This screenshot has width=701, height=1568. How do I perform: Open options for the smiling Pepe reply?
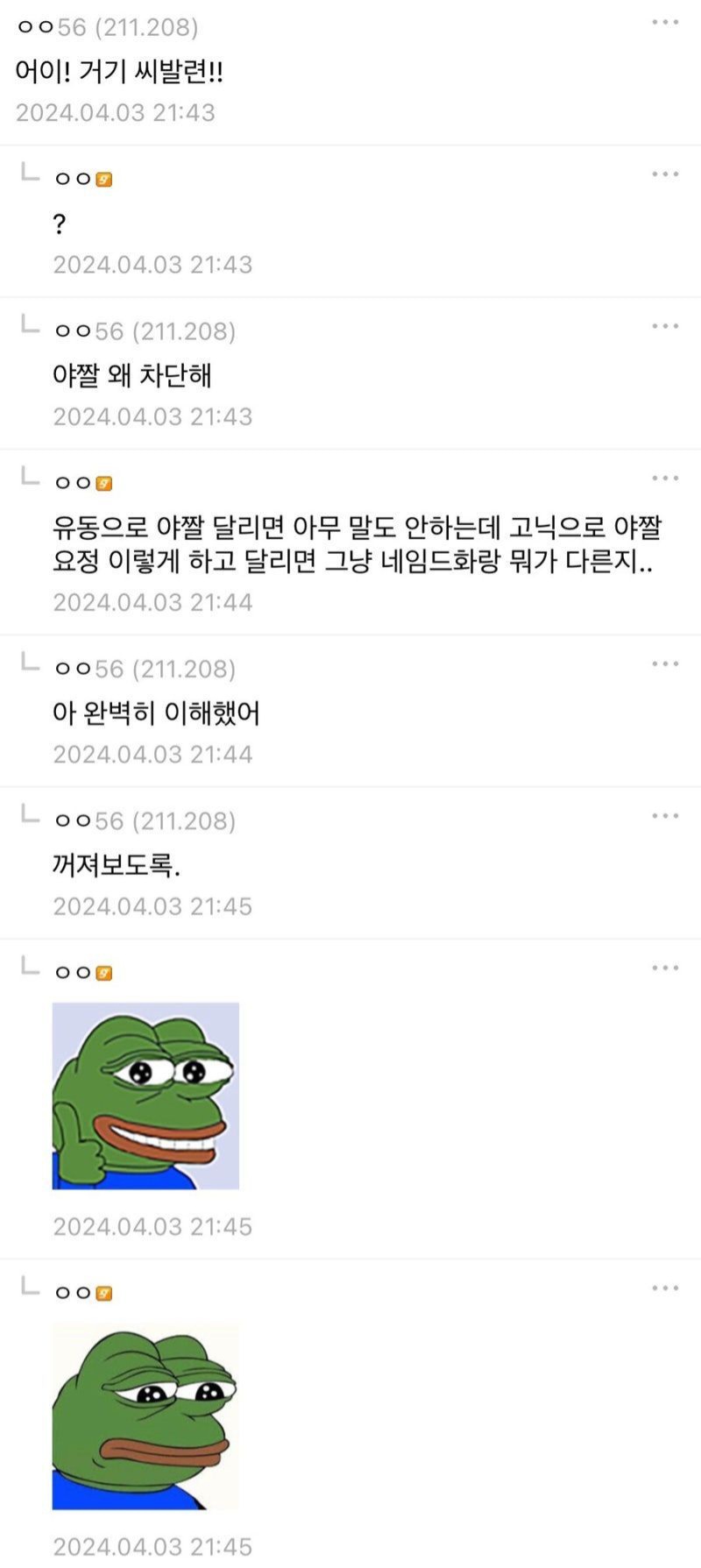click(665, 968)
